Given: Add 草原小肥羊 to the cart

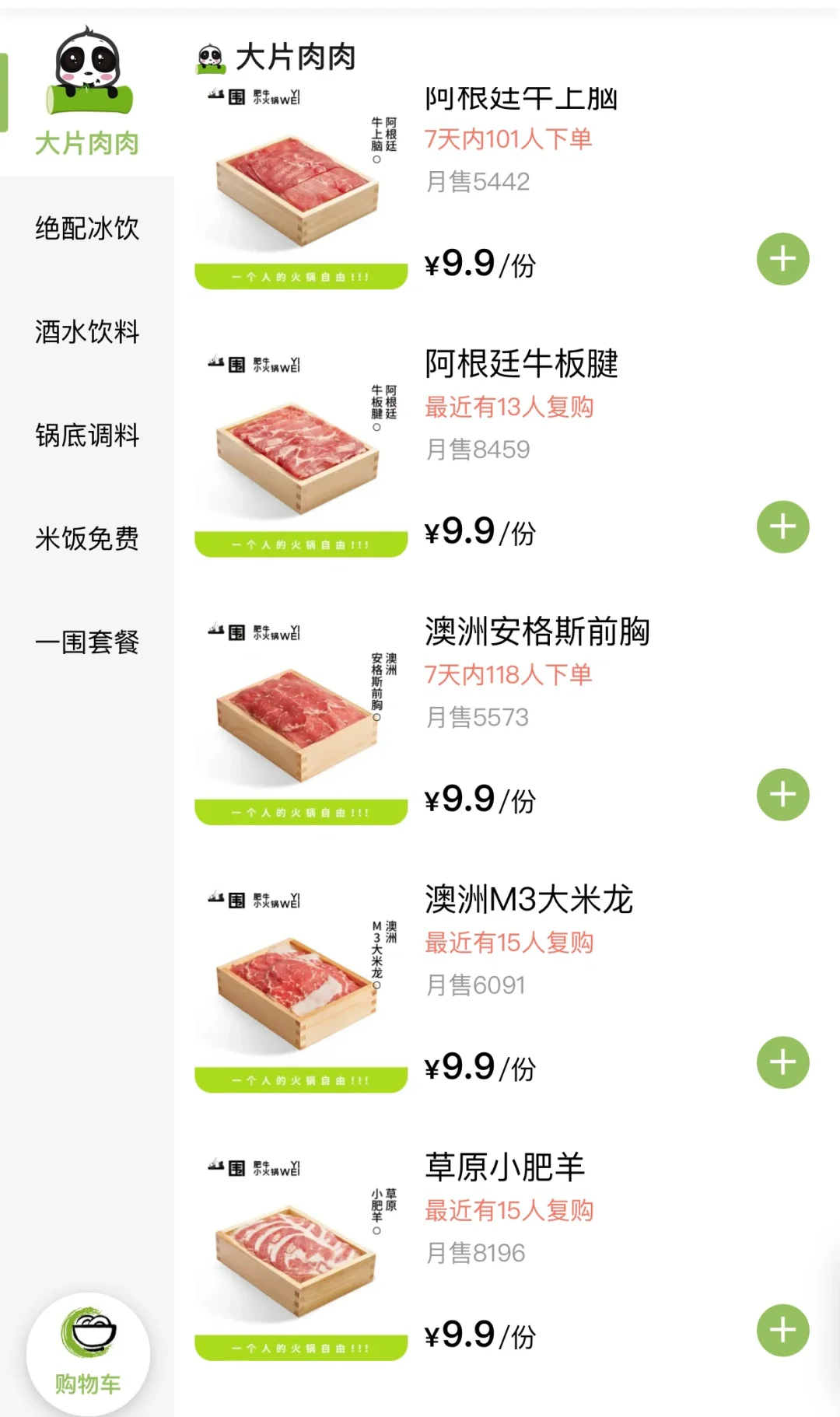Looking at the screenshot, I should point(783,1330).
